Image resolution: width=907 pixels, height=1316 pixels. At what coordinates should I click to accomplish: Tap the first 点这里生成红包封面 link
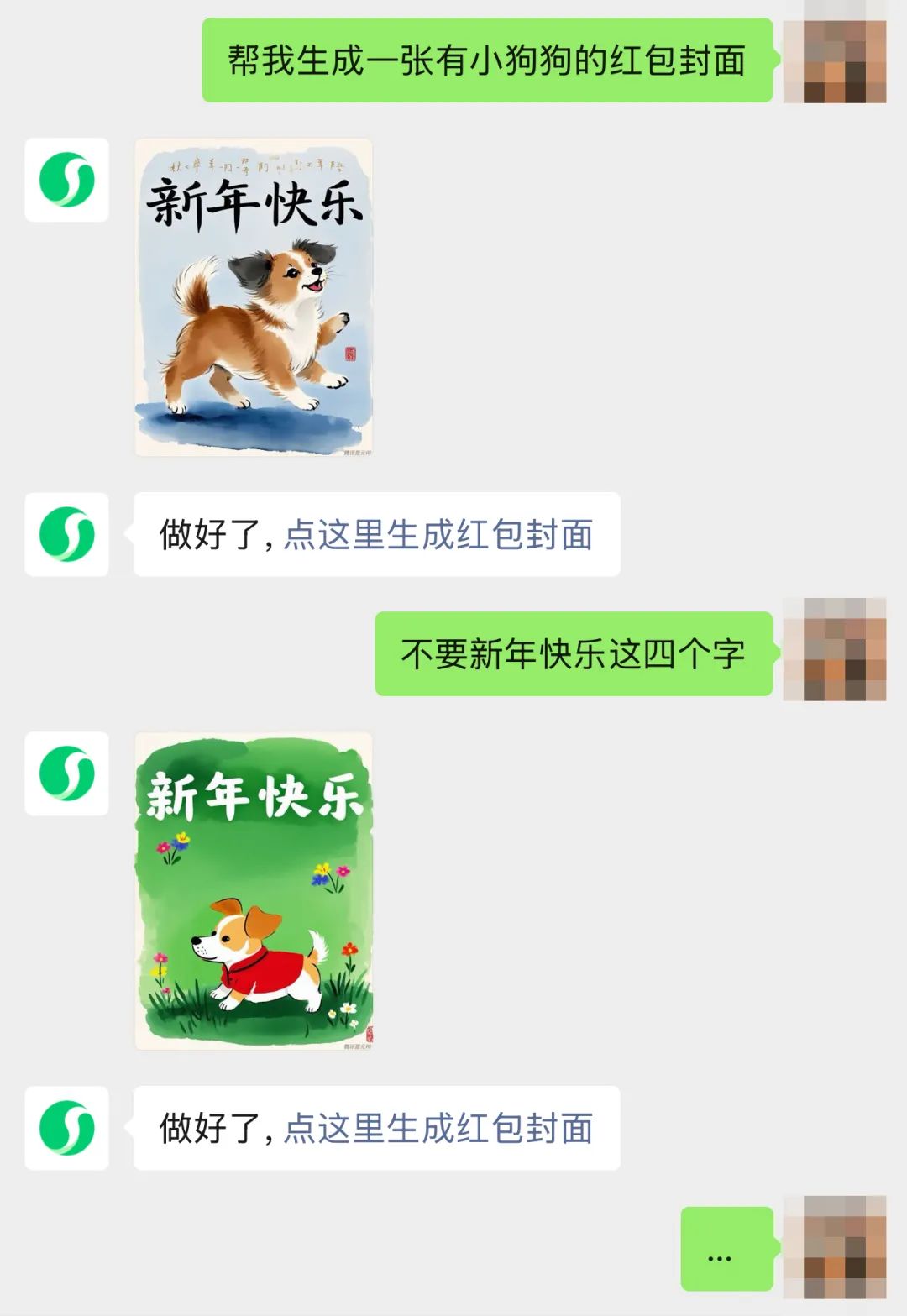pos(438,535)
